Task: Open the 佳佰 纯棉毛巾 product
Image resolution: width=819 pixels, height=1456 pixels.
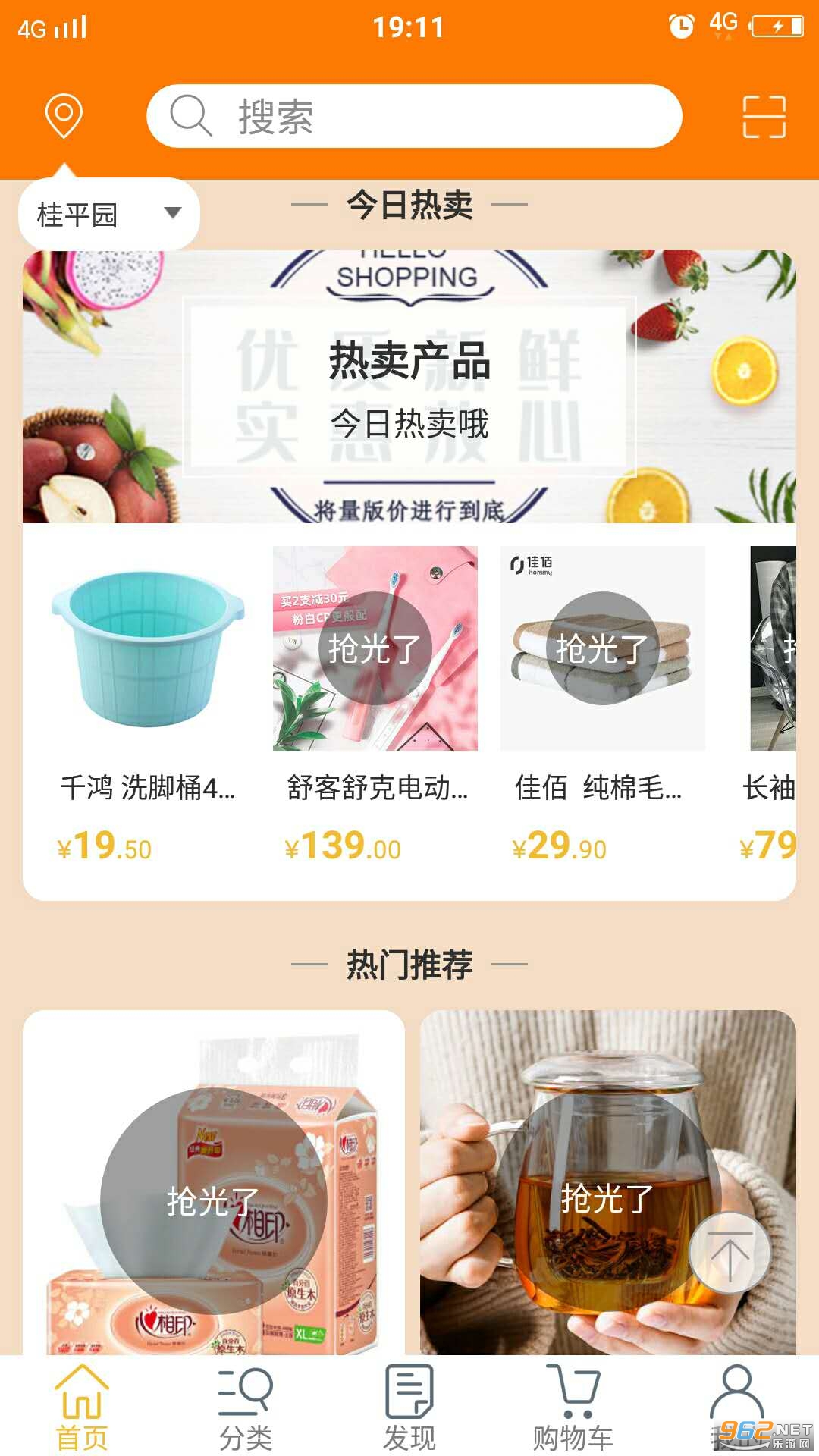Action: [x=603, y=705]
